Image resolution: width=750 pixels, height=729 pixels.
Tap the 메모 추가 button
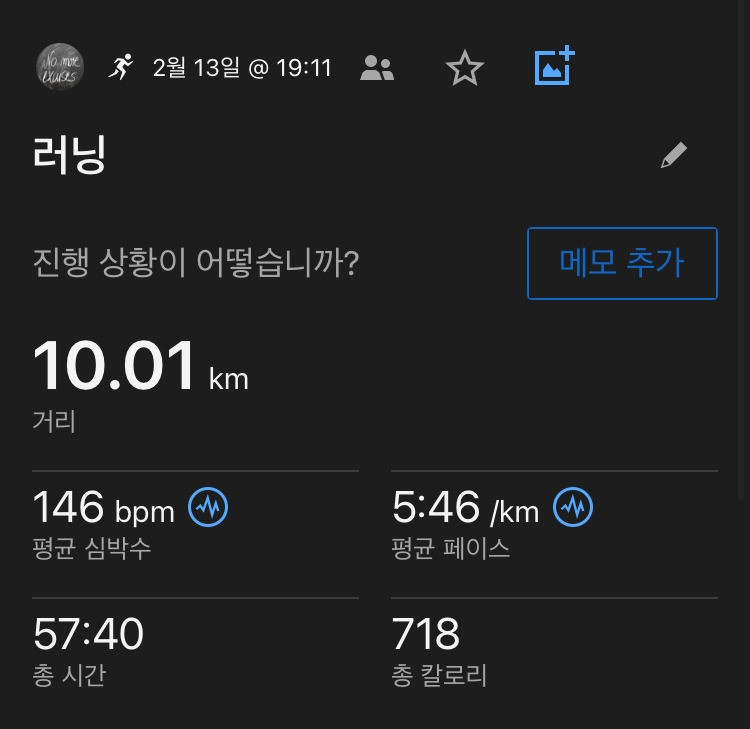click(622, 264)
